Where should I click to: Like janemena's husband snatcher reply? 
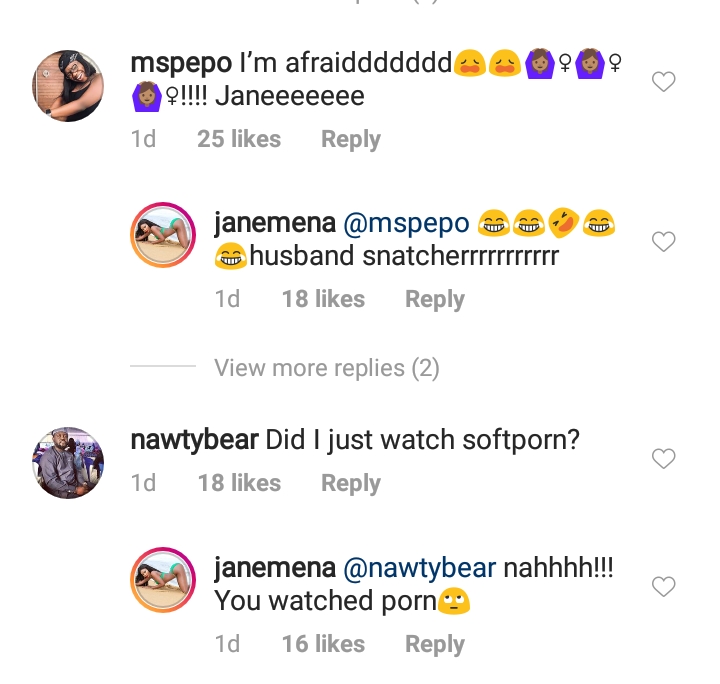664,241
